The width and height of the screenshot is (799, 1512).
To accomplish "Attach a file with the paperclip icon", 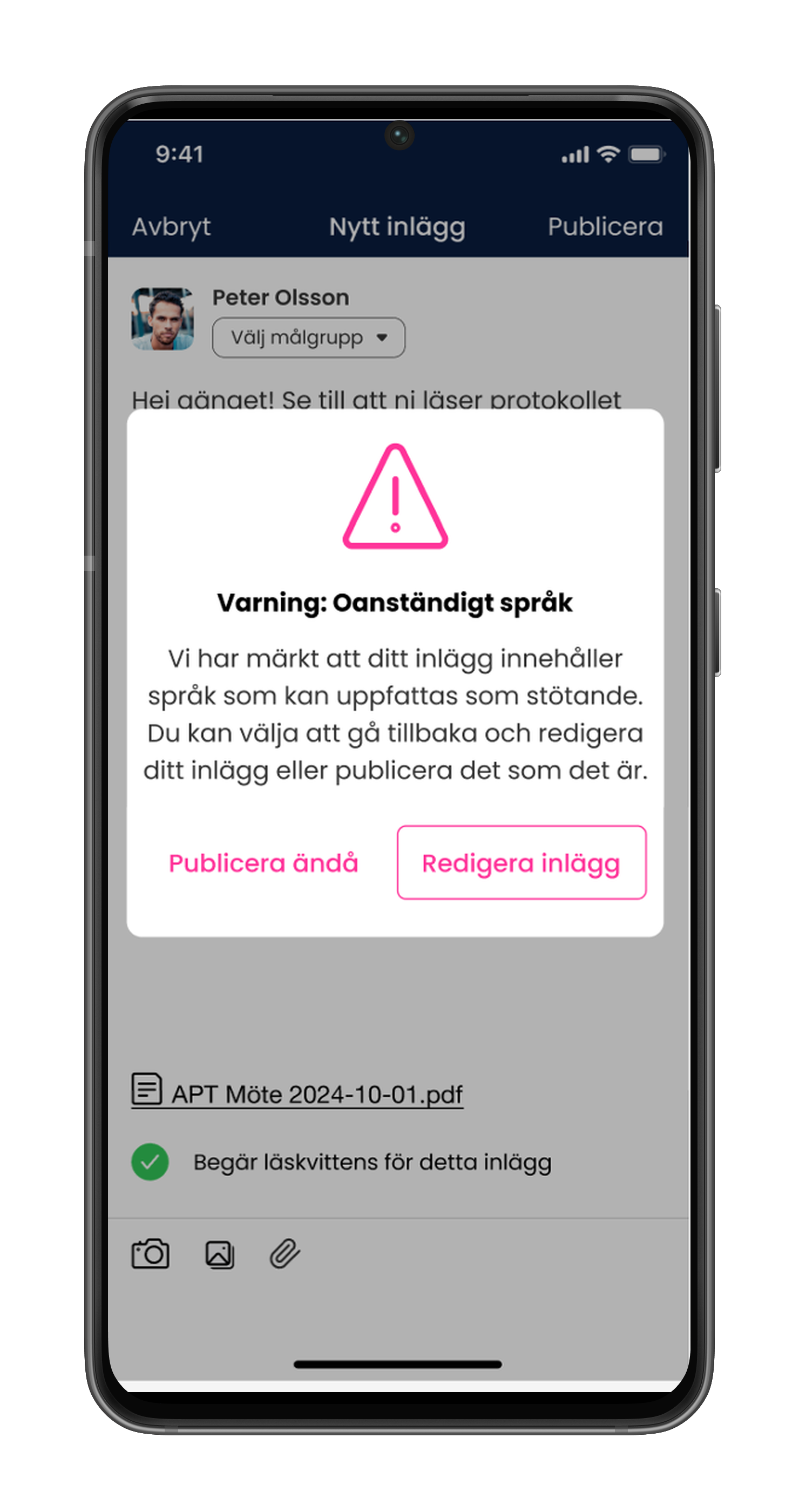I will (x=285, y=1254).
